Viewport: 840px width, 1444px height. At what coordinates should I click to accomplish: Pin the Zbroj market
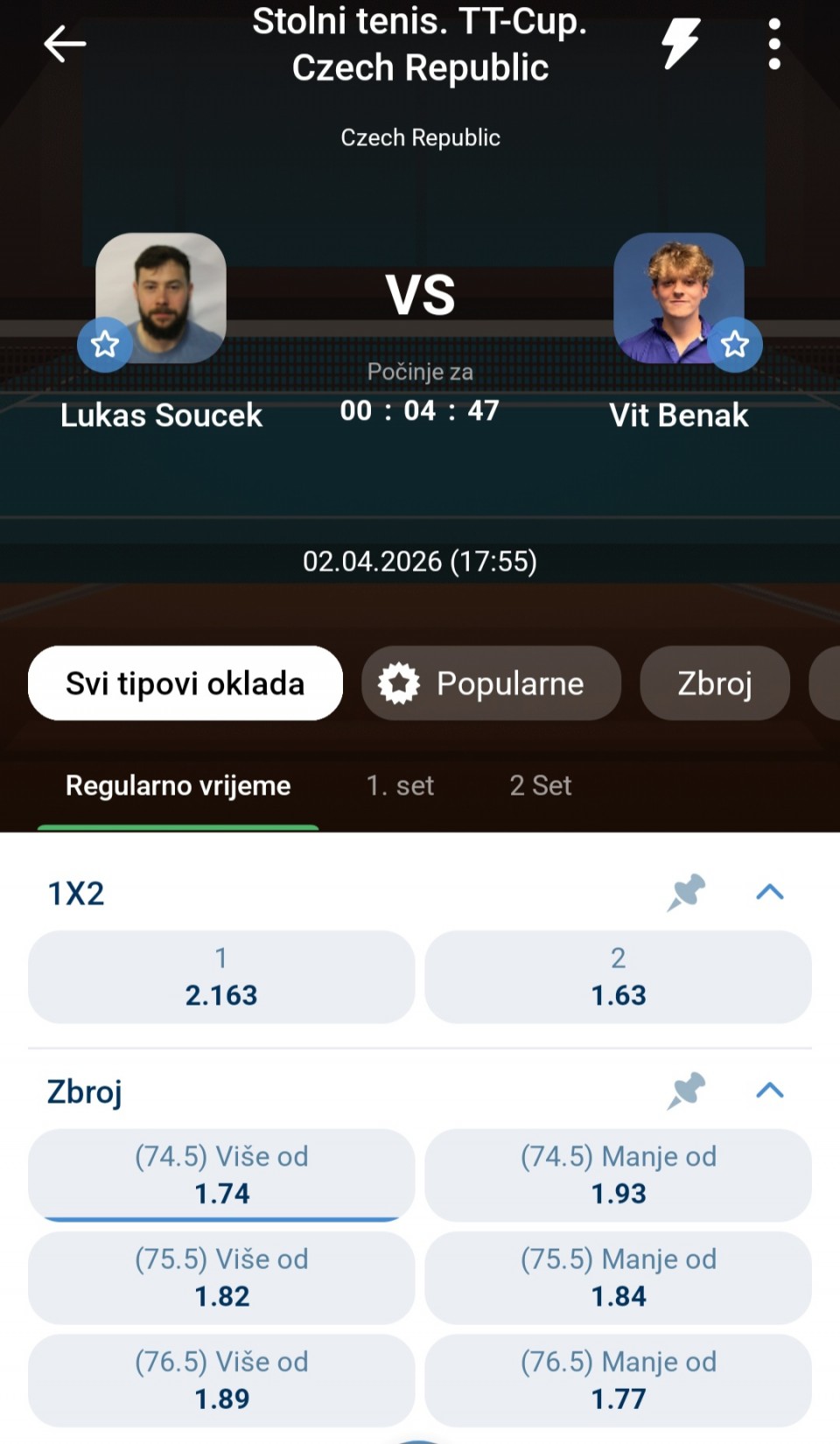[686, 1091]
